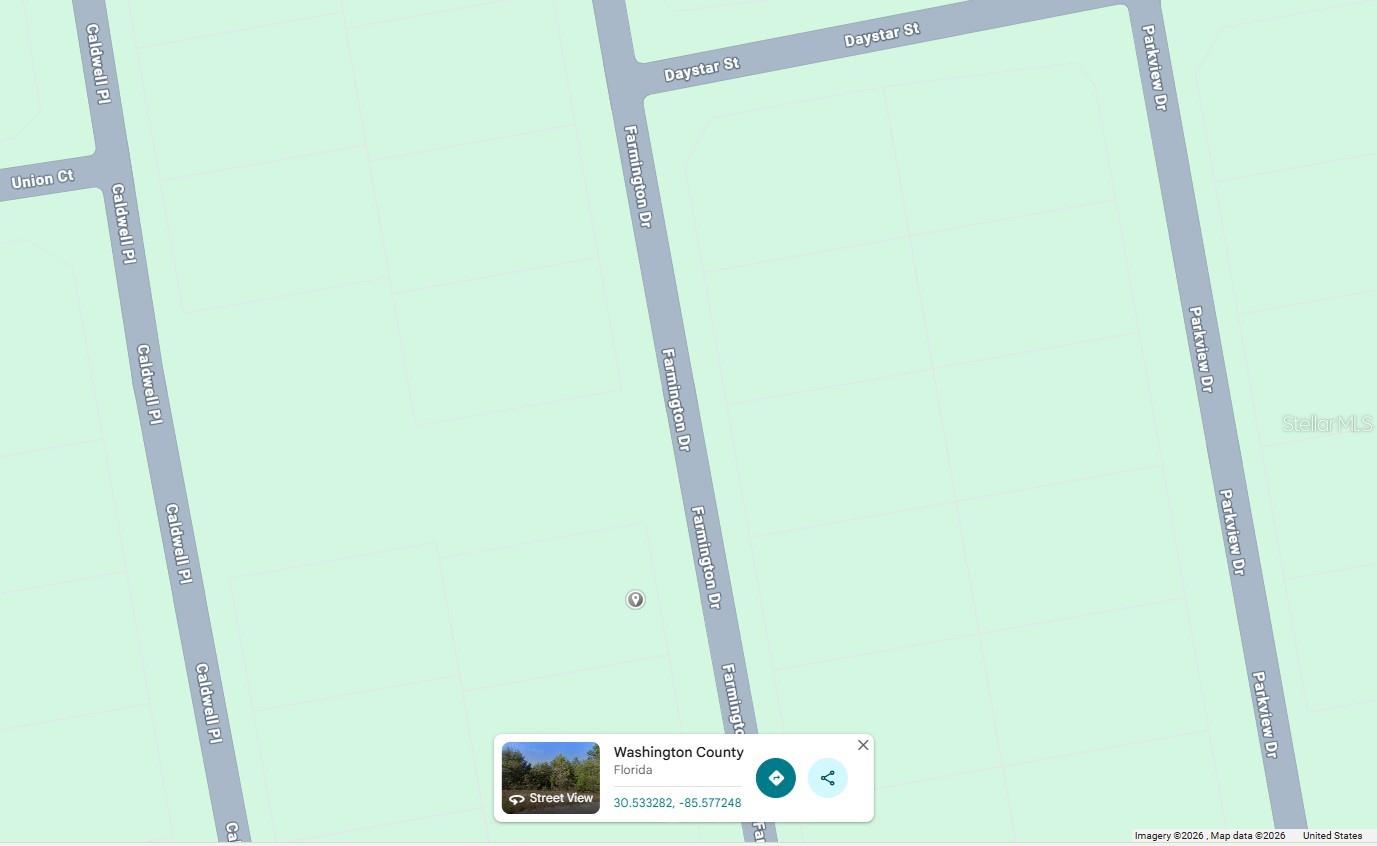This screenshot has height=846, width=1377.
Task: Get directions to this location
Action: click(x=775, y=778)
